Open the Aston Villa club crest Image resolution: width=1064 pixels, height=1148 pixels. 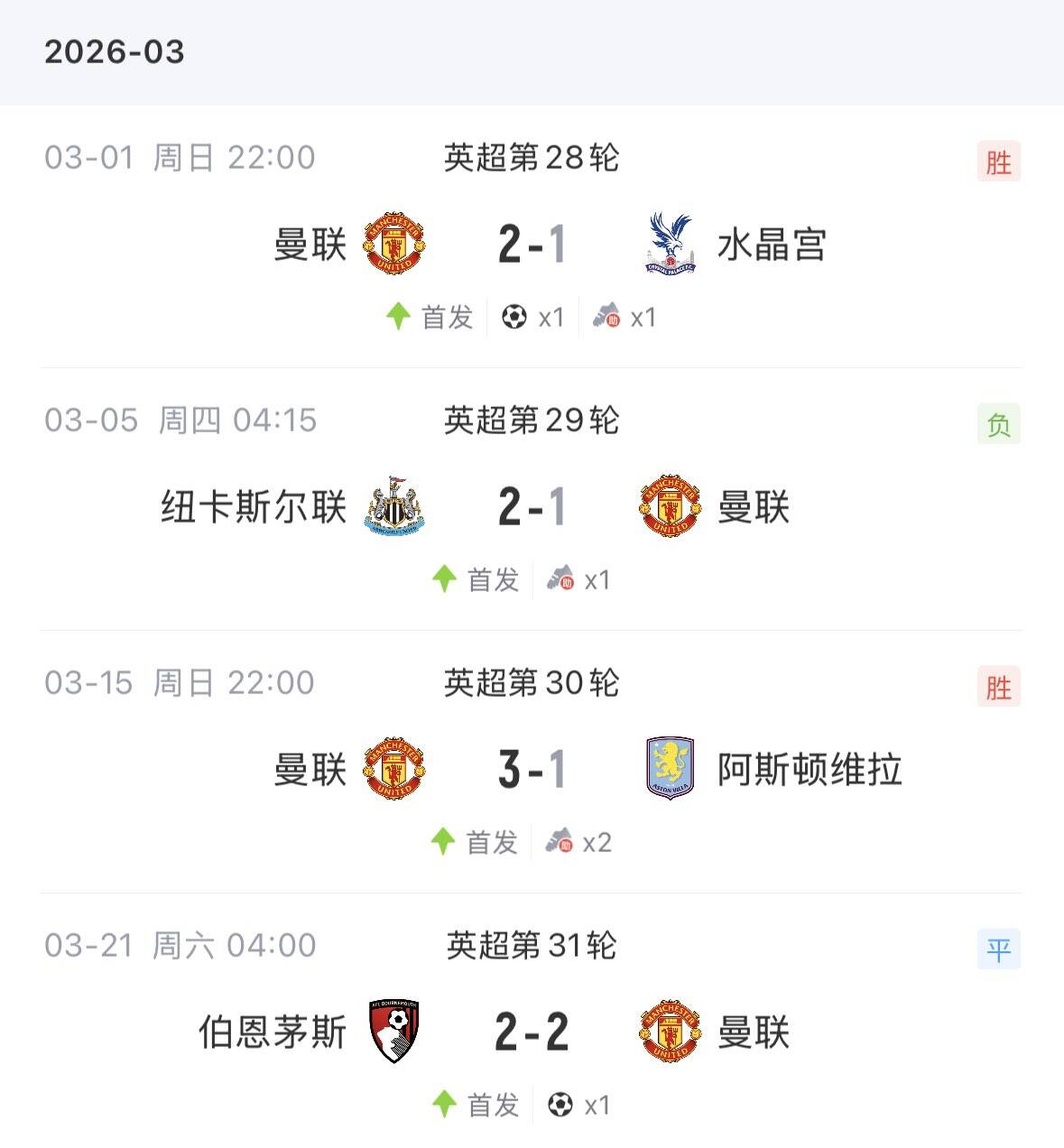pyautogui.click(x=670, y=769)
